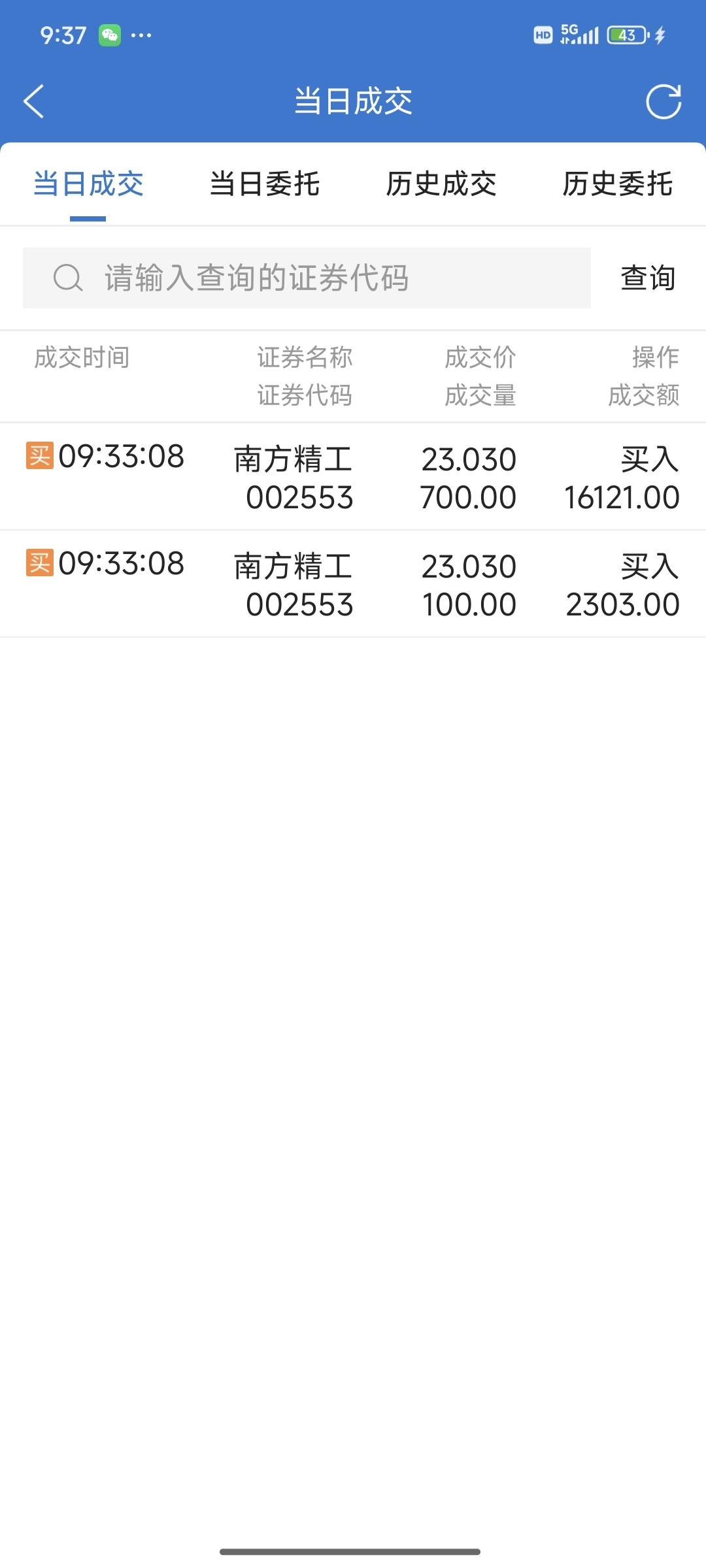Switch to the 历史委托 tab
The image size is (706, 1568).
click(618, 184)
